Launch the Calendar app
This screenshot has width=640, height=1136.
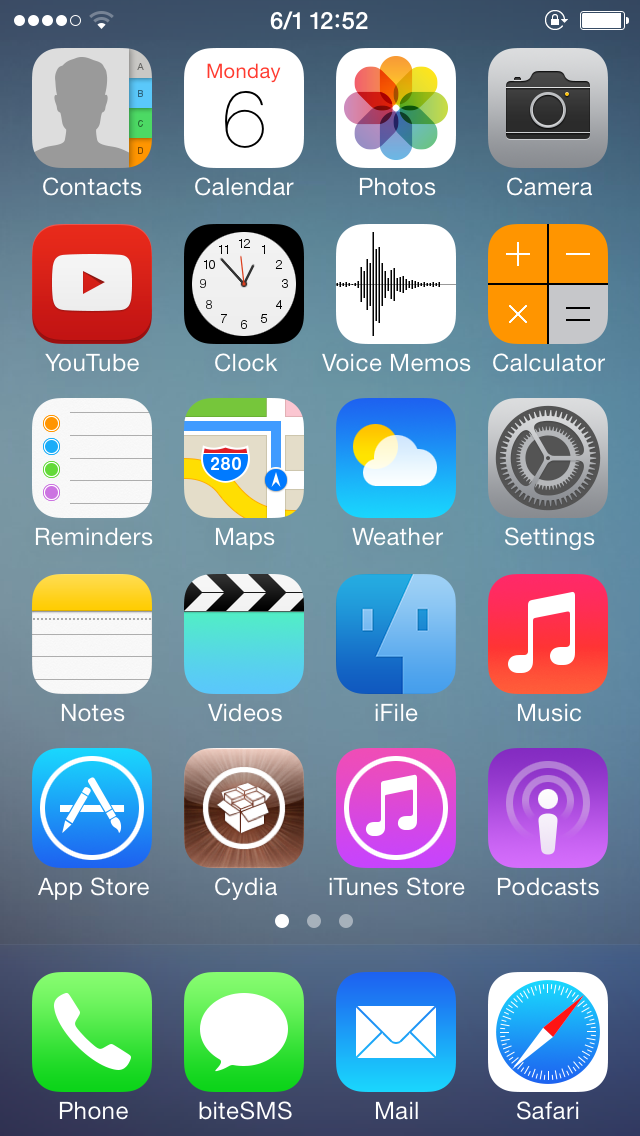[x=244, y=108]
